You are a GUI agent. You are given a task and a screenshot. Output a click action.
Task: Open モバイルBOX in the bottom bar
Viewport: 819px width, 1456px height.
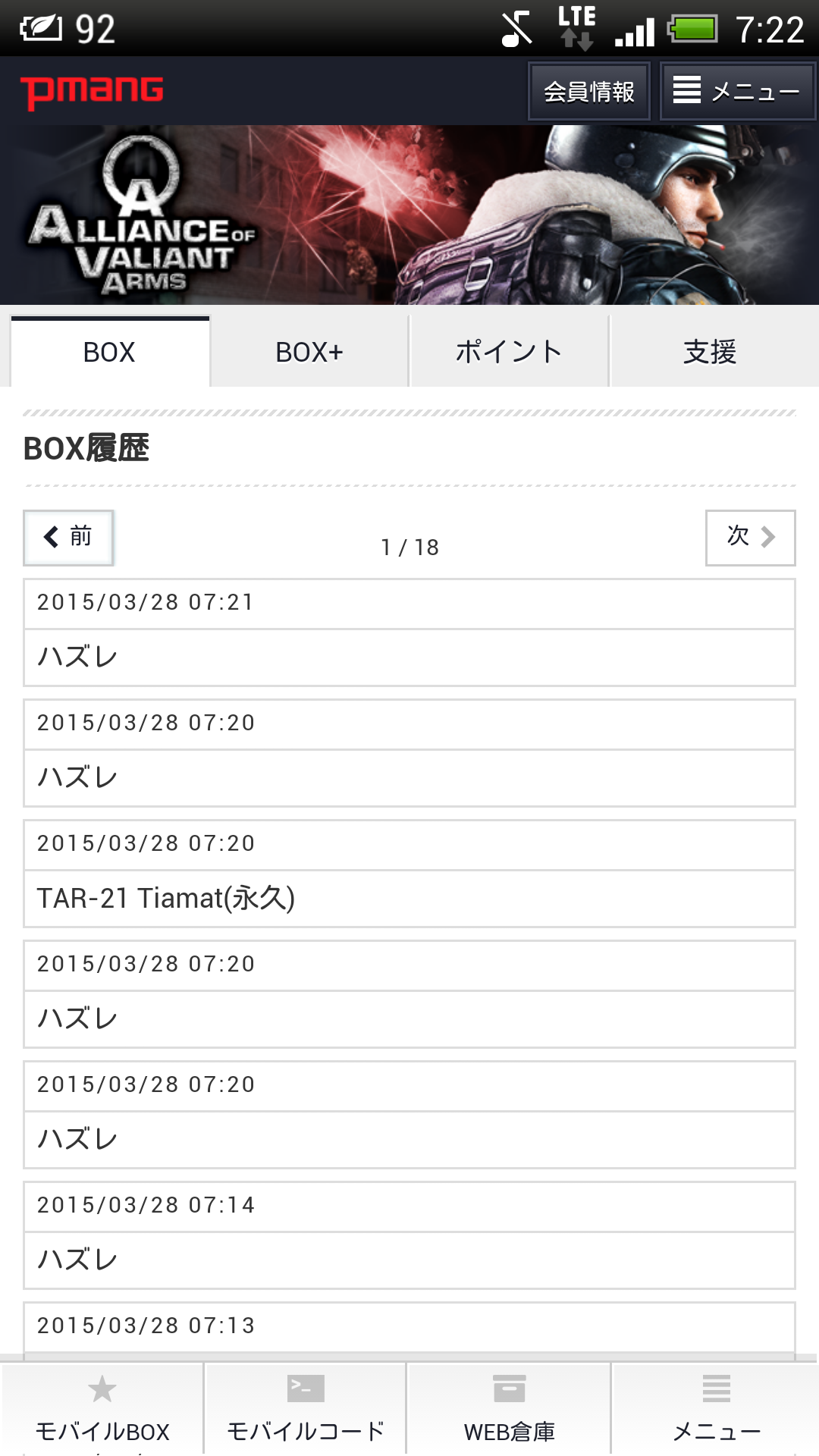pyautogui.click(x=102, y=1409)
